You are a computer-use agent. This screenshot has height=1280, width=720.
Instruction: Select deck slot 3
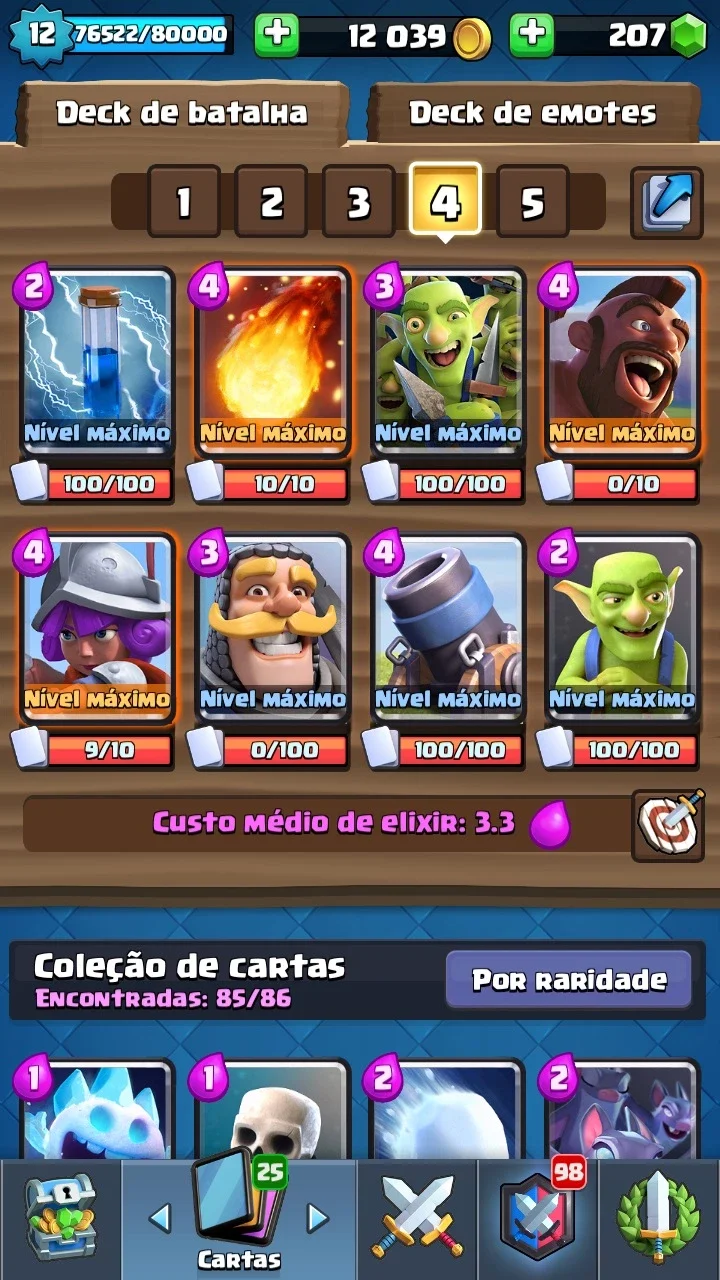358,201
